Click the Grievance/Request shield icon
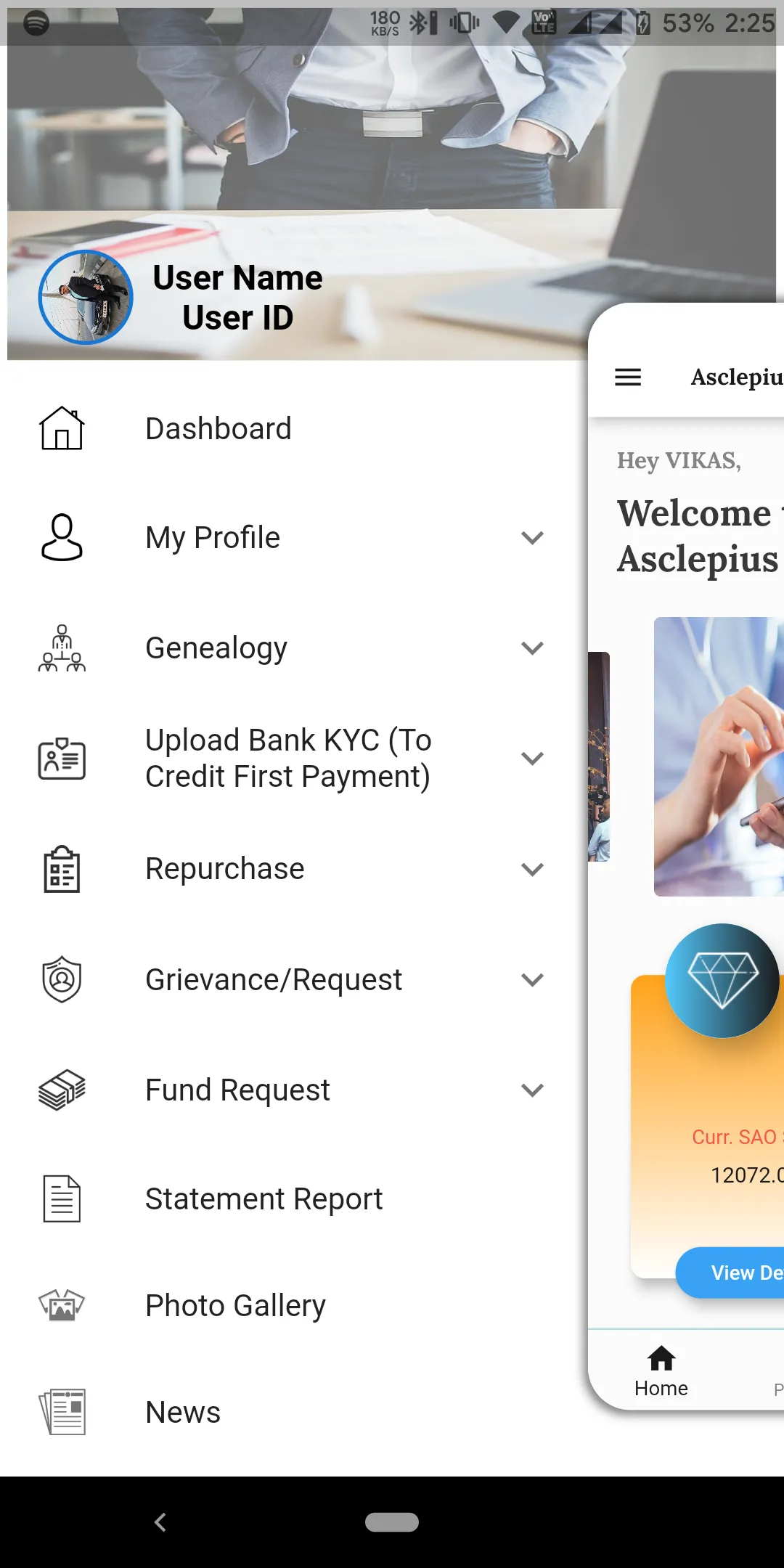This screenshot has height=1568, width=784. 61,979
